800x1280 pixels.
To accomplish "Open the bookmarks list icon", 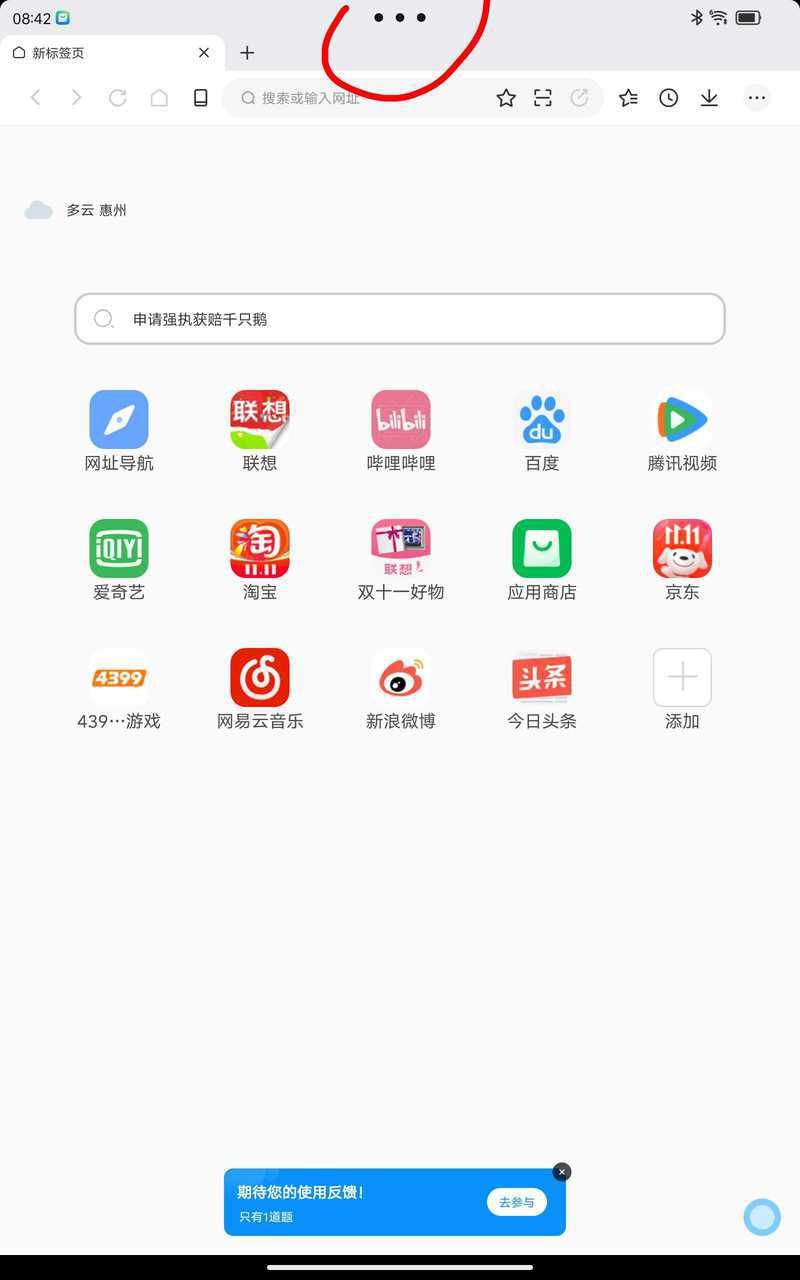I will pyautogui.click(x=628, y=98).
